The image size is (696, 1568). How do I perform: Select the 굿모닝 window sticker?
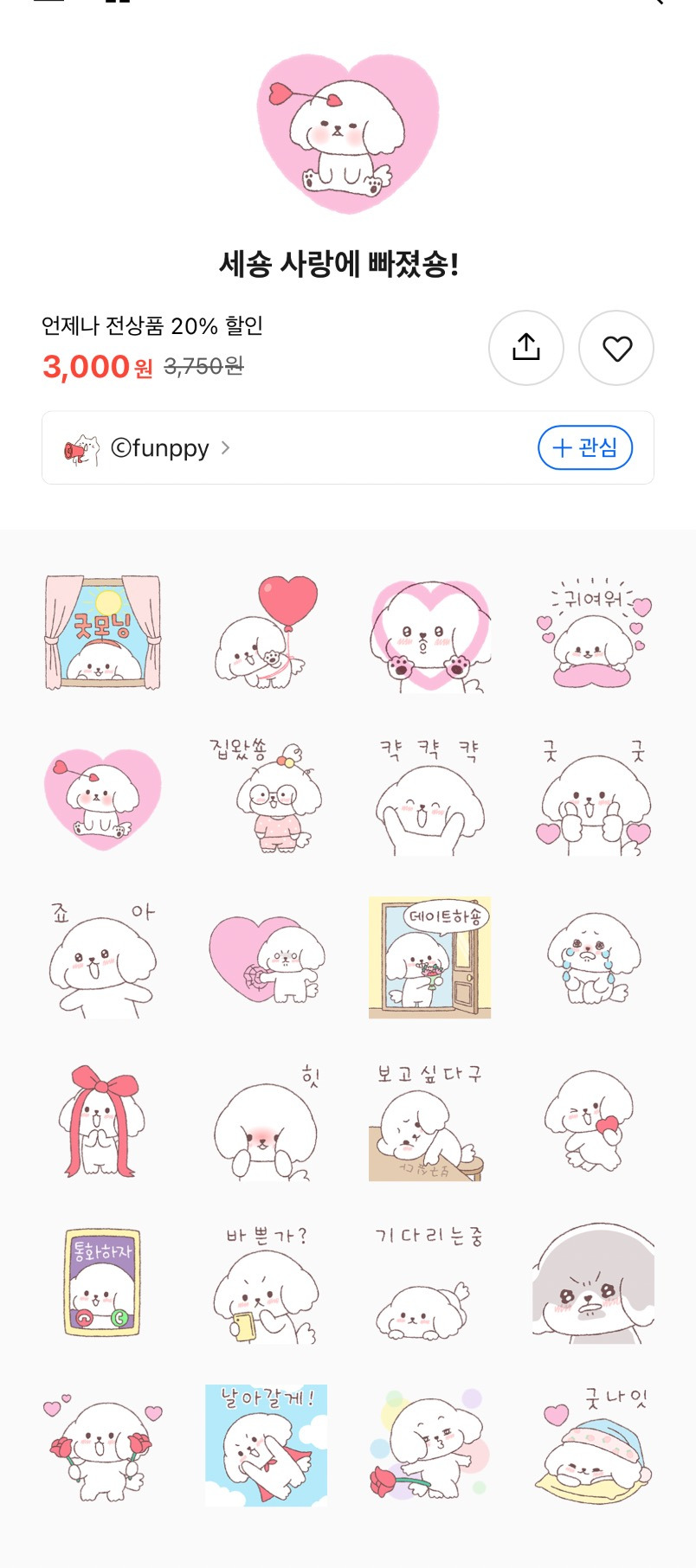point(102,631)
